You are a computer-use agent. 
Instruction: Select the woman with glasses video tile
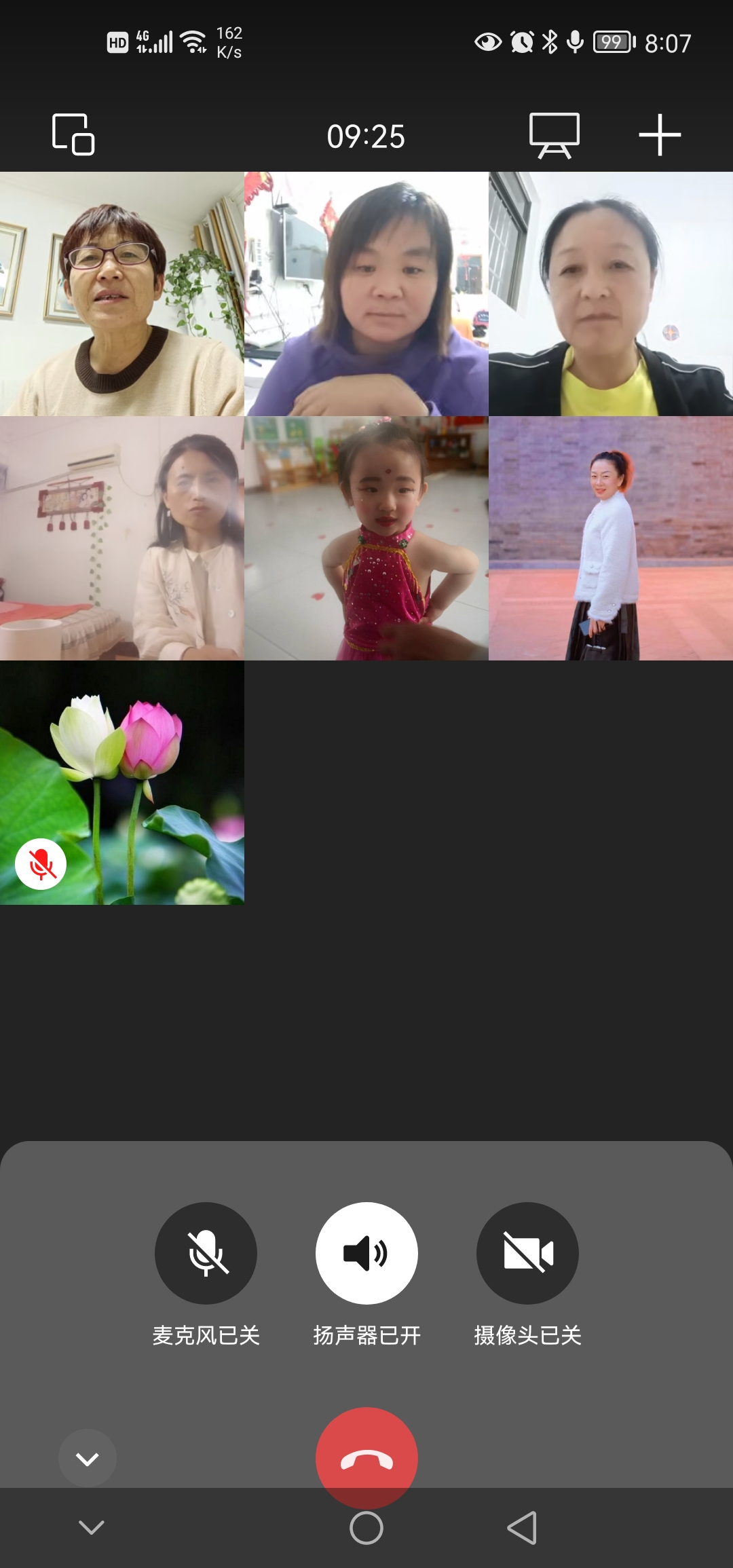[122, 293]
